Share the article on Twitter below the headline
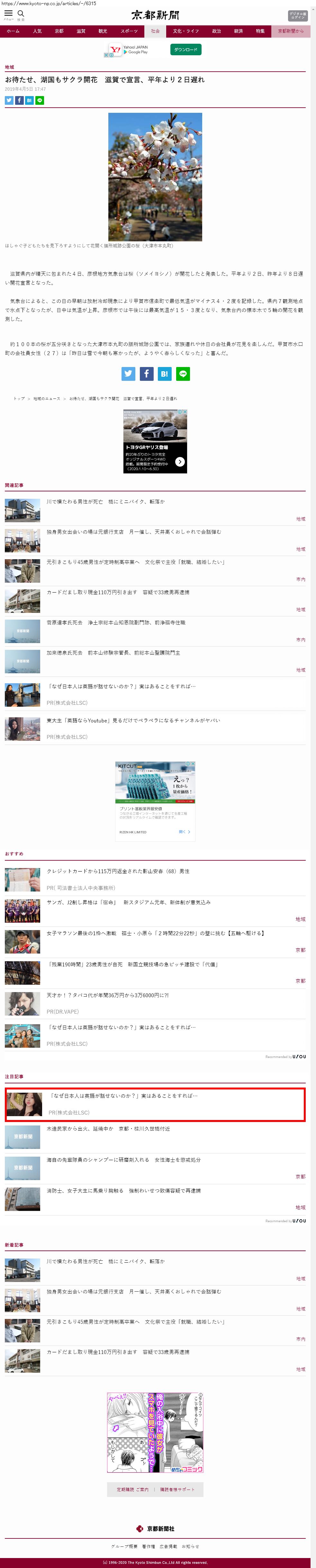This screenshot has height=1568, width=316. click(x=9, y=101)
